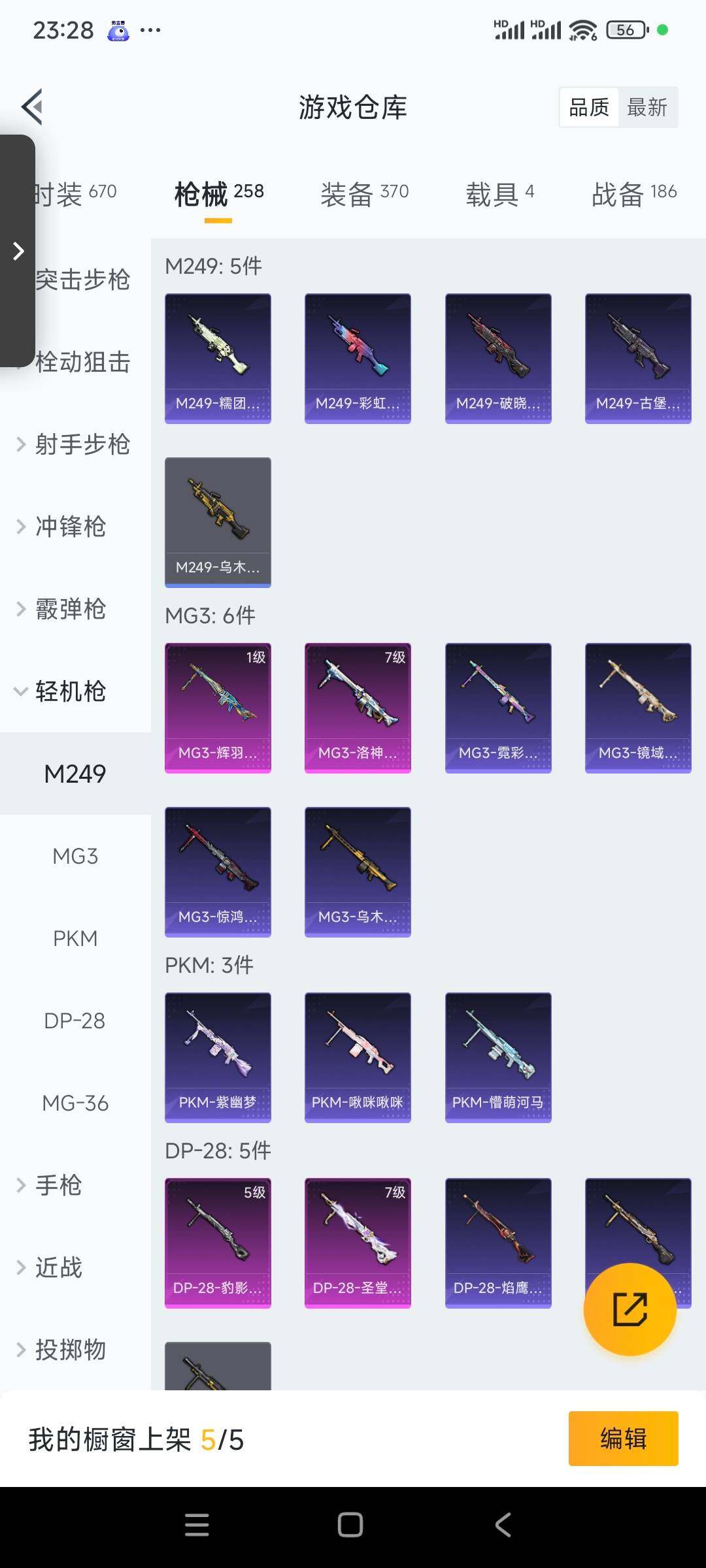The width and height of the screenshot is (706, 1568).
Task: Open the share/export floating icon
Action: 630,1310
